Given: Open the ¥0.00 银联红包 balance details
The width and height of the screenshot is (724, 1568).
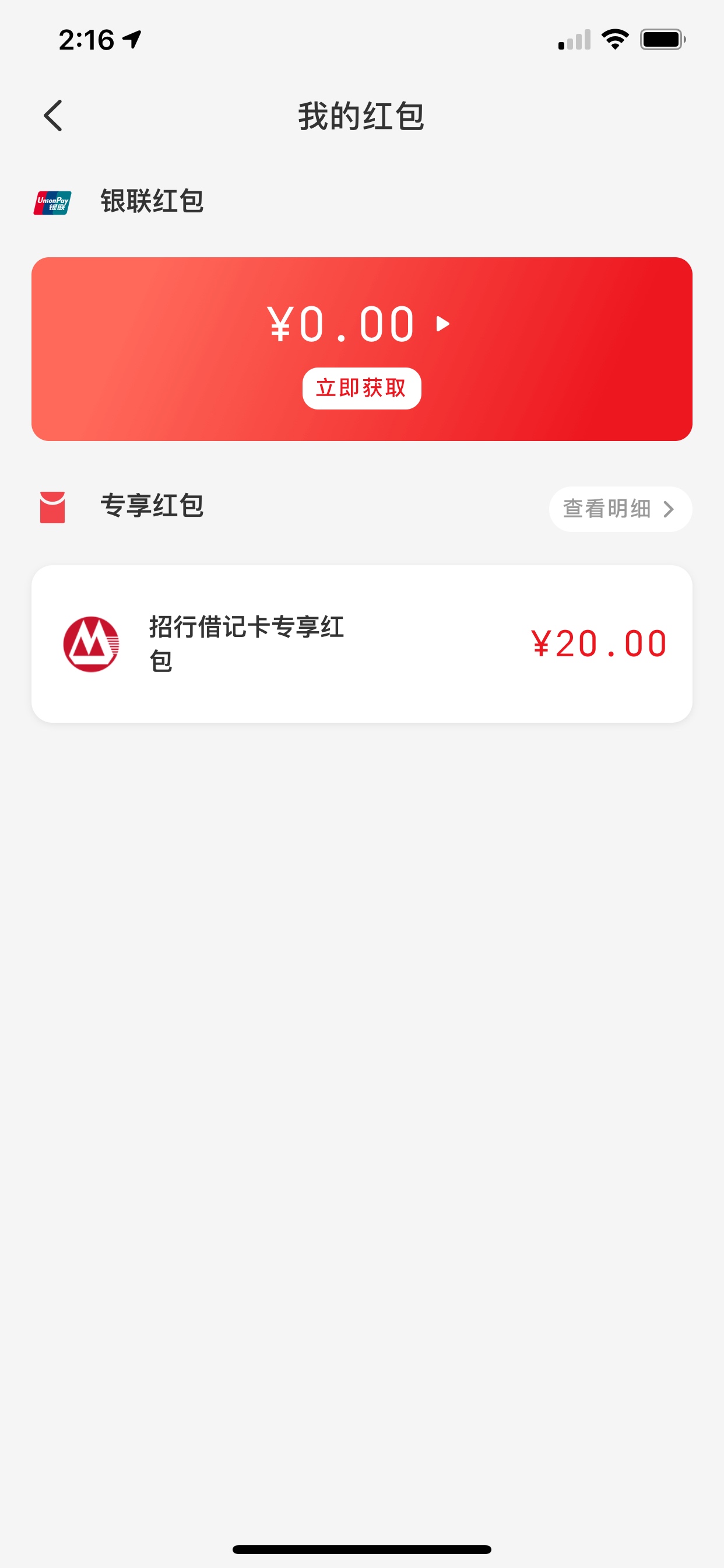Looking at the screenshot, I should click(359, 324).
